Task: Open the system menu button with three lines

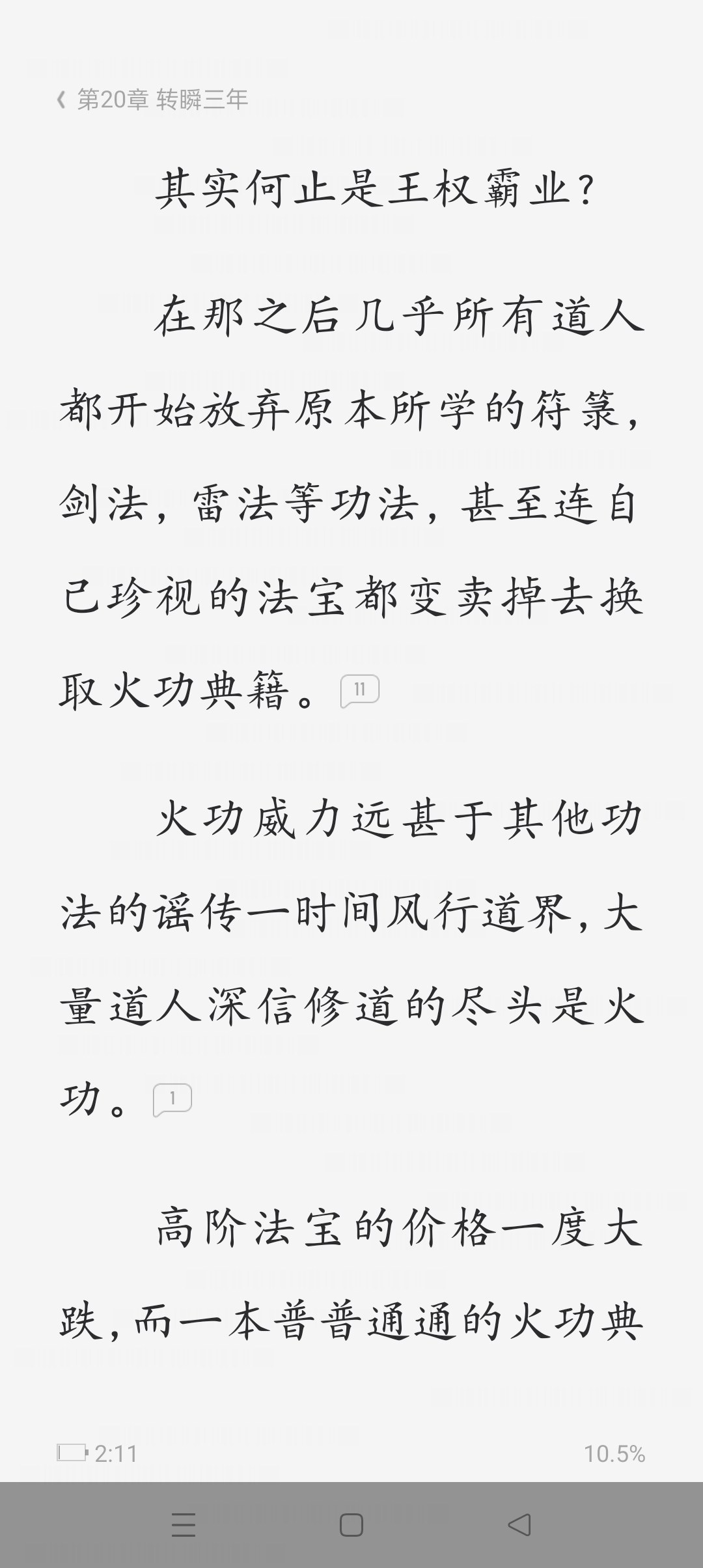Action: coord(184,1525)
